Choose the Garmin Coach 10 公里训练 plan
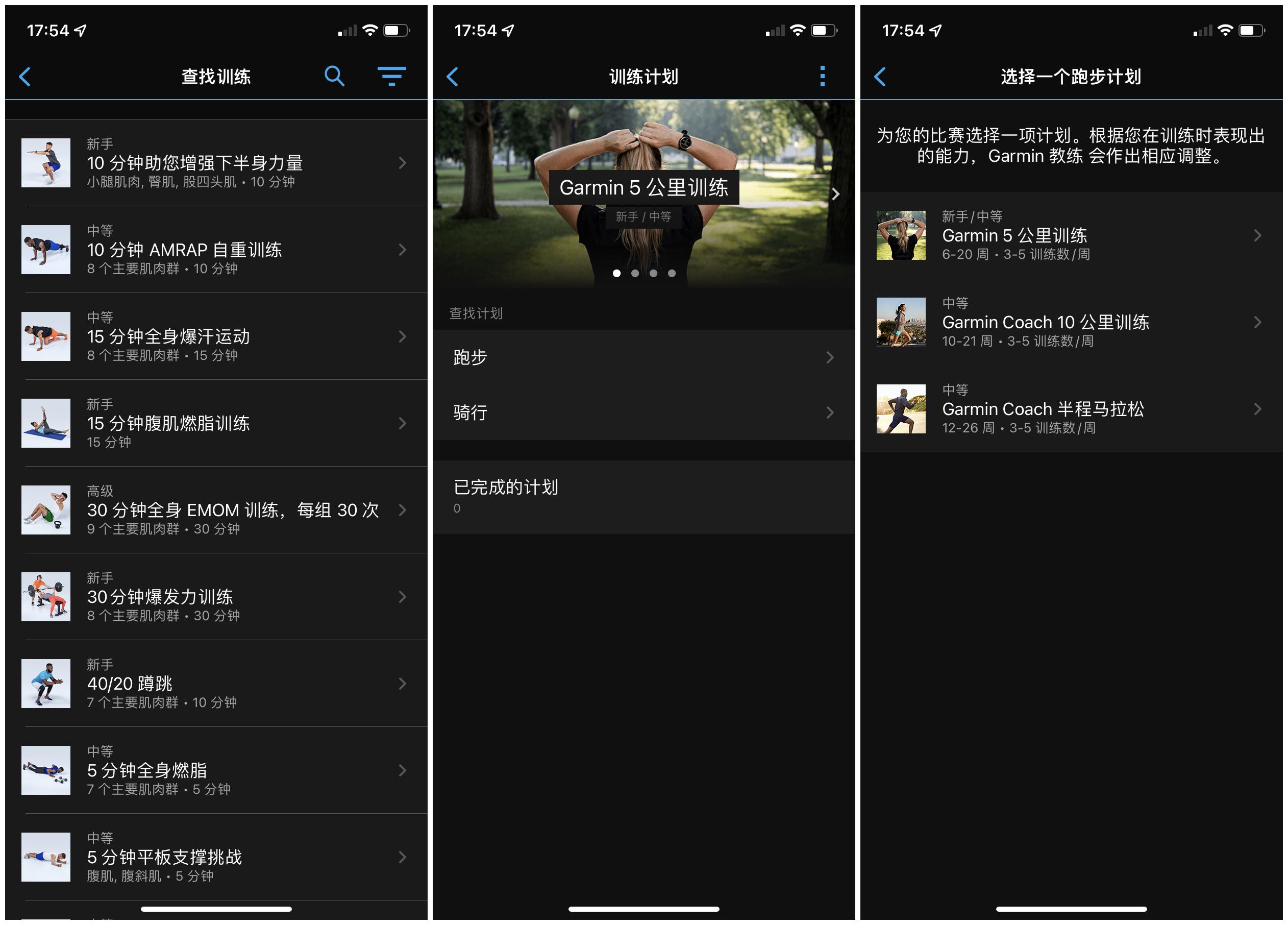The image size is (1288, 925). click(1071, 323)
